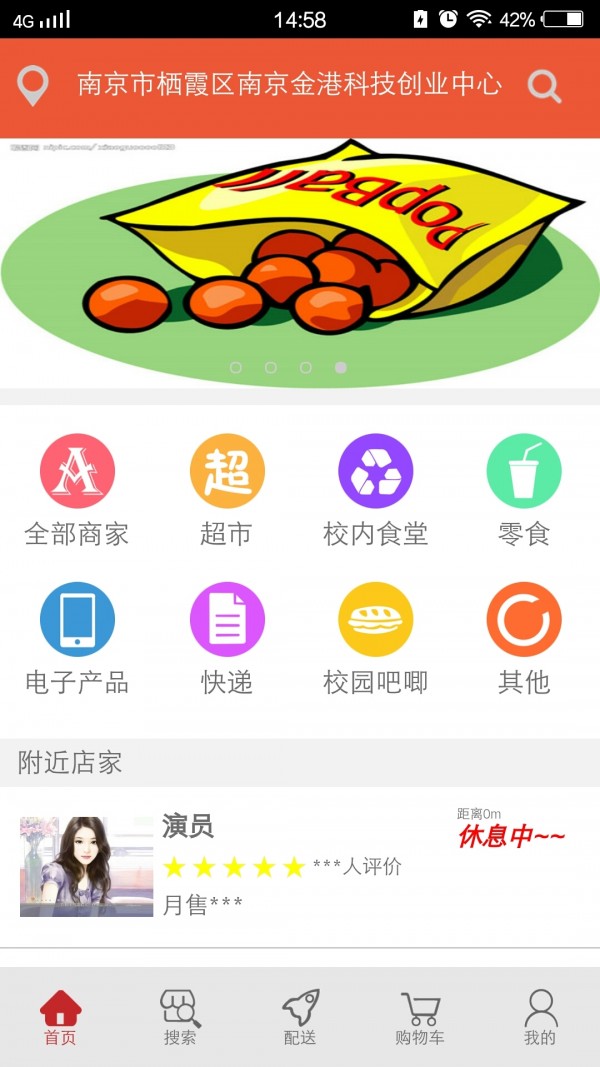Tap the search magnifier icon
The image size is (600, 1067).
(544, 86)
